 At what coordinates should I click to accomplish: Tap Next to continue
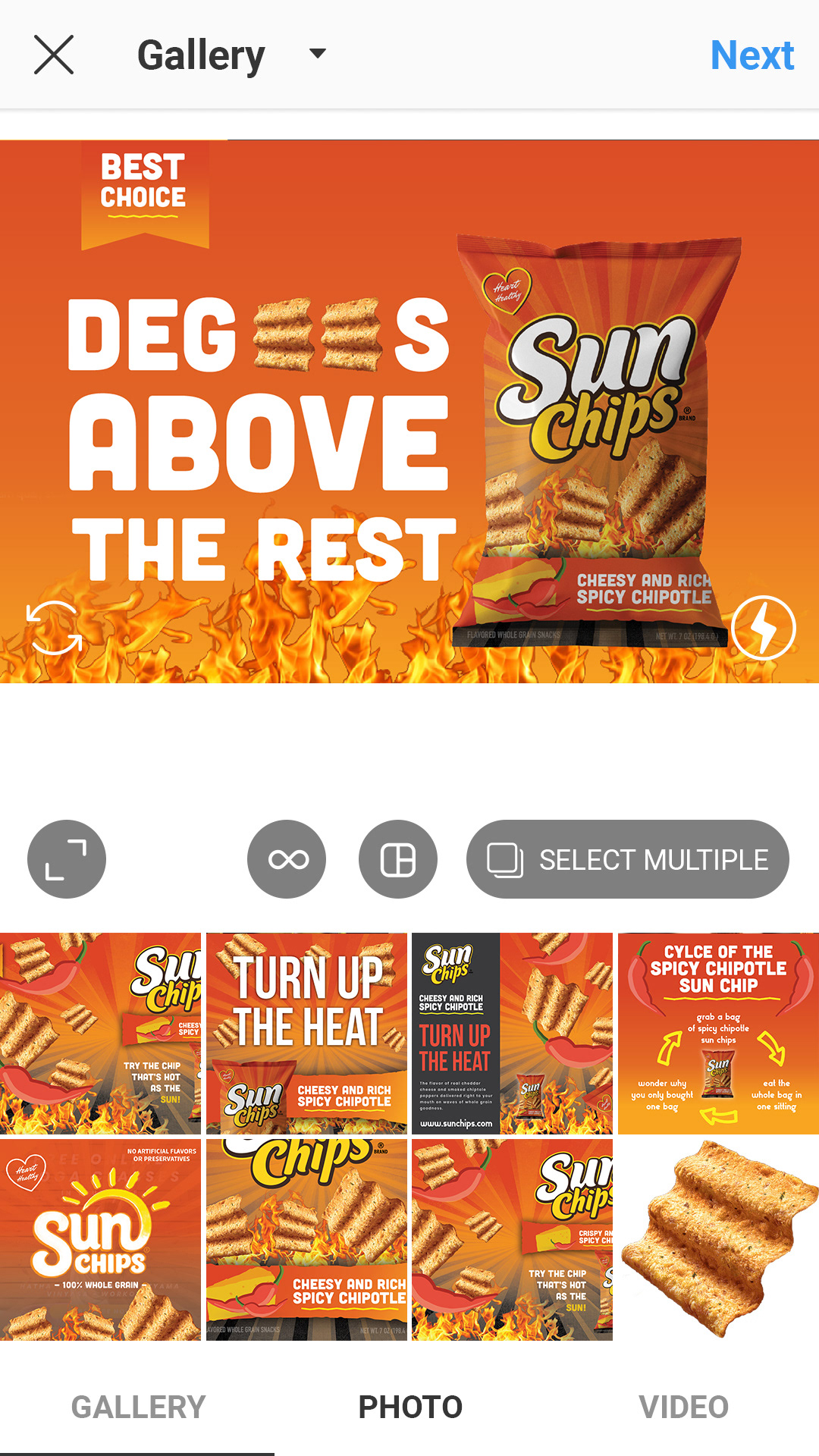(x=752, y=55)
